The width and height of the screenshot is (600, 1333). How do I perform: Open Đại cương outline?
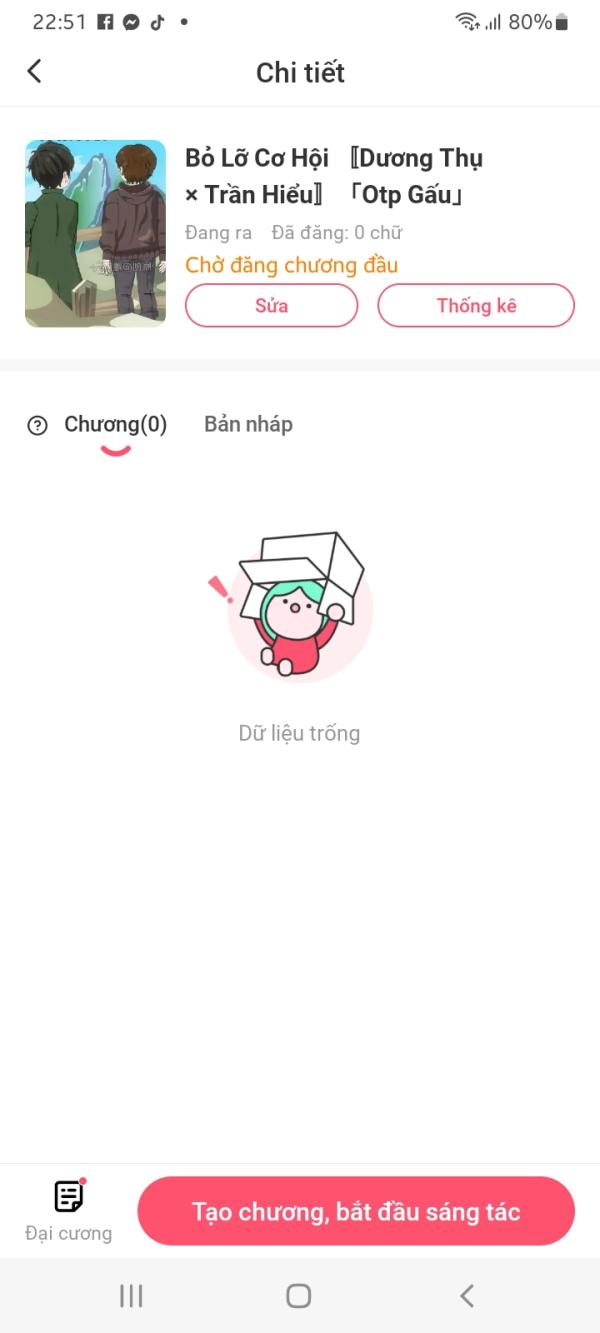coord(68,1210)
